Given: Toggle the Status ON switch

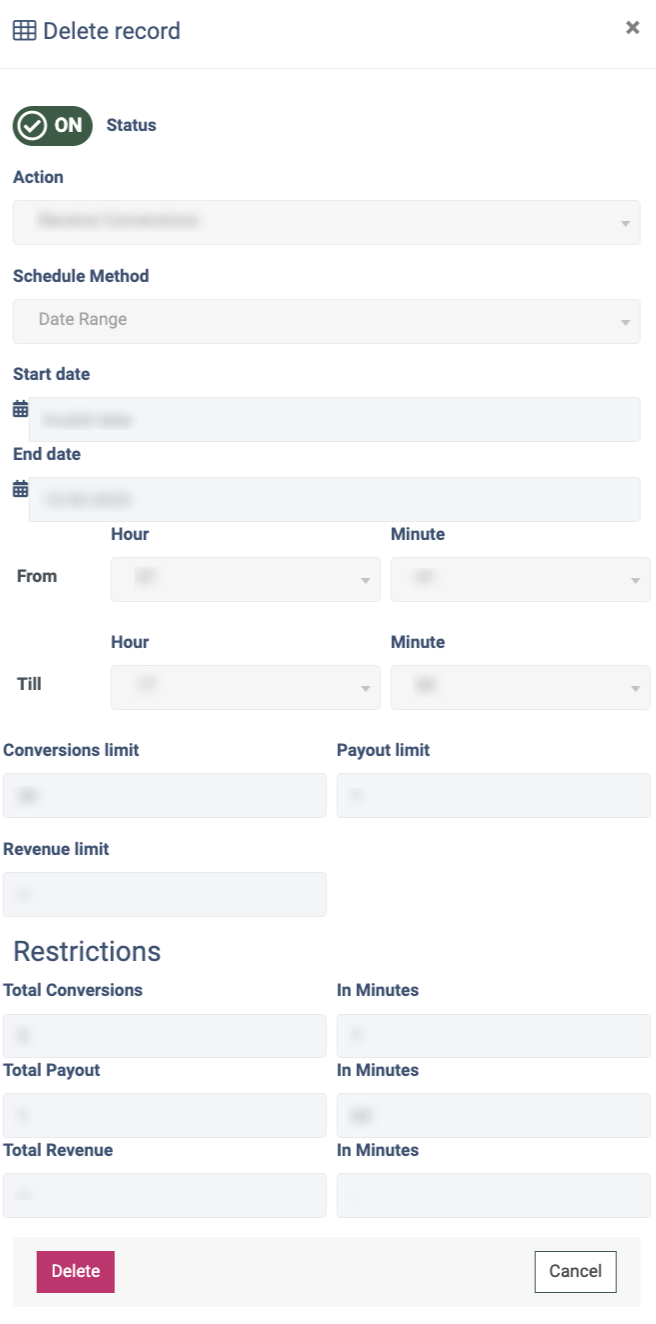Looking at the screenshot, I should [53, 126].
